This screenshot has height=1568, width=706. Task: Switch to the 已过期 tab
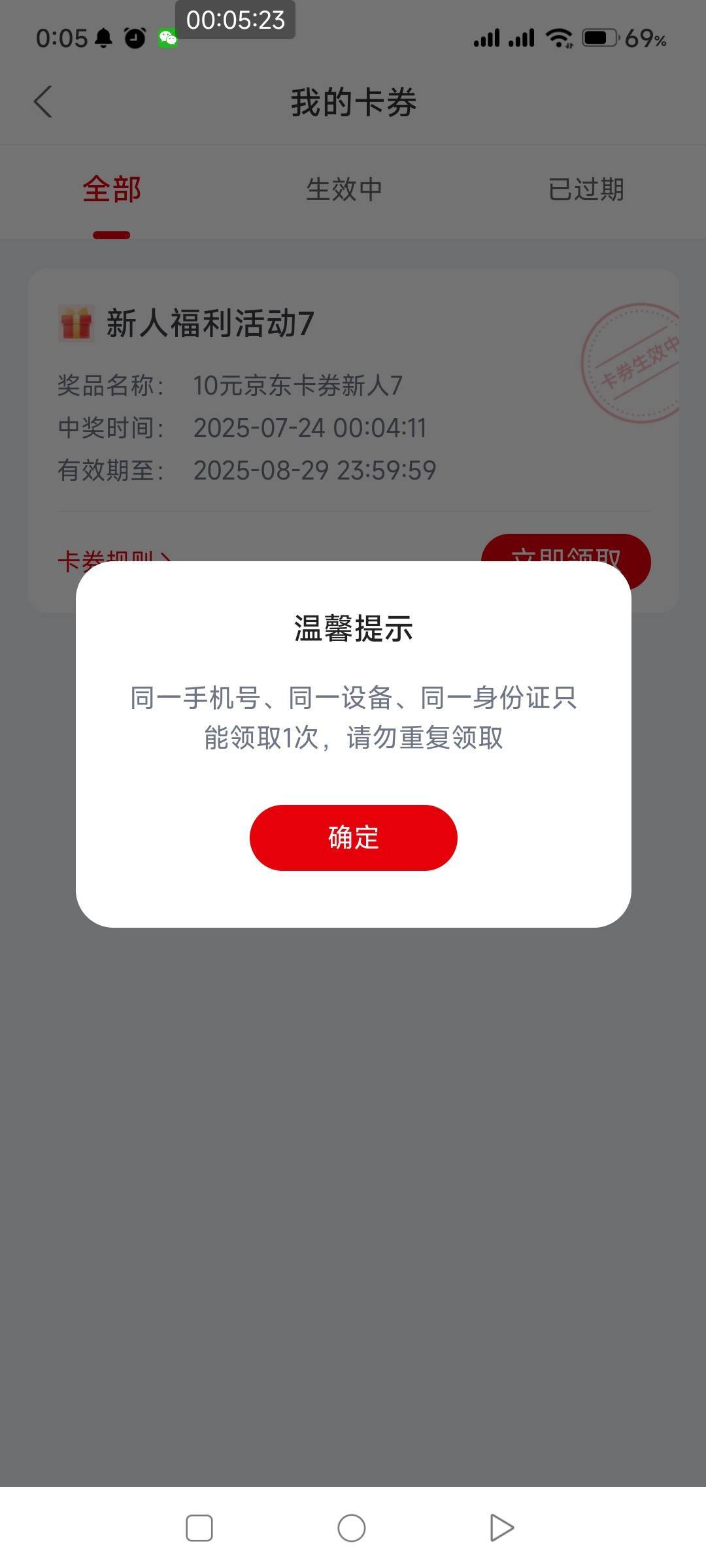point(586,189)
